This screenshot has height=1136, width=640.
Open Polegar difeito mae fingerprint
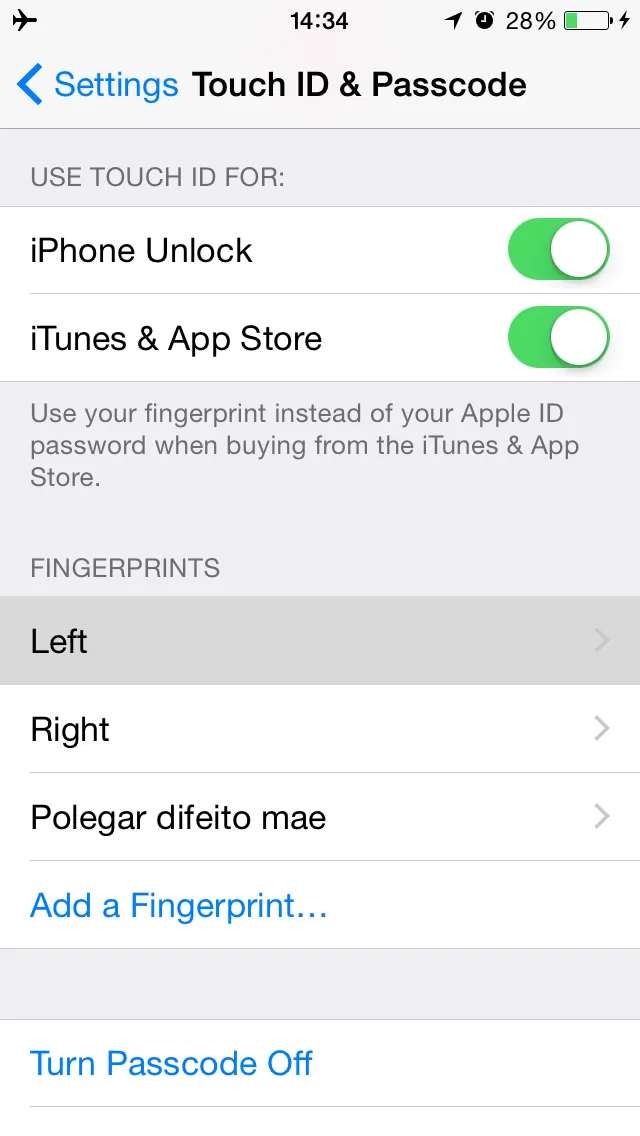[320, 817]
